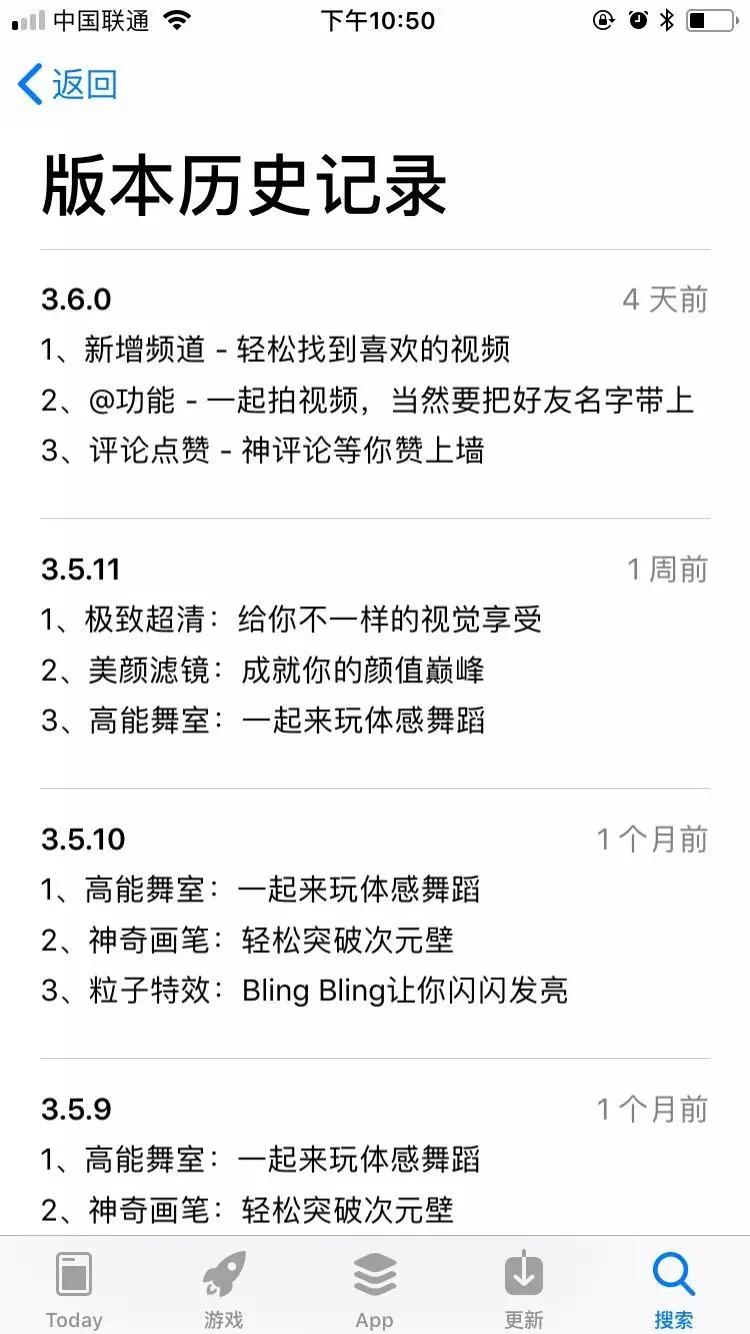
Task: Switch to the App tab
Action: click(x=374, y=1288)
